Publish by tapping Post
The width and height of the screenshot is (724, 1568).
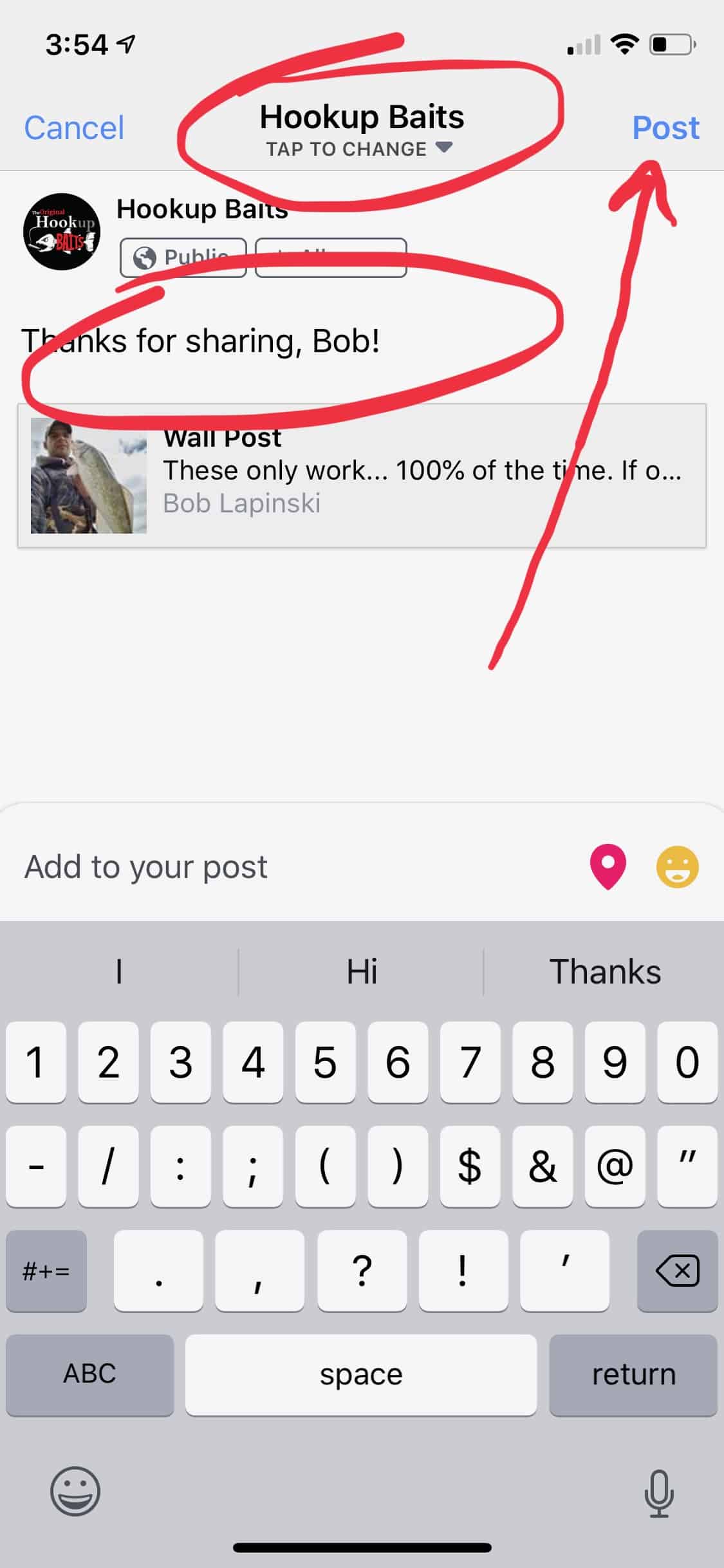[665, 127]
